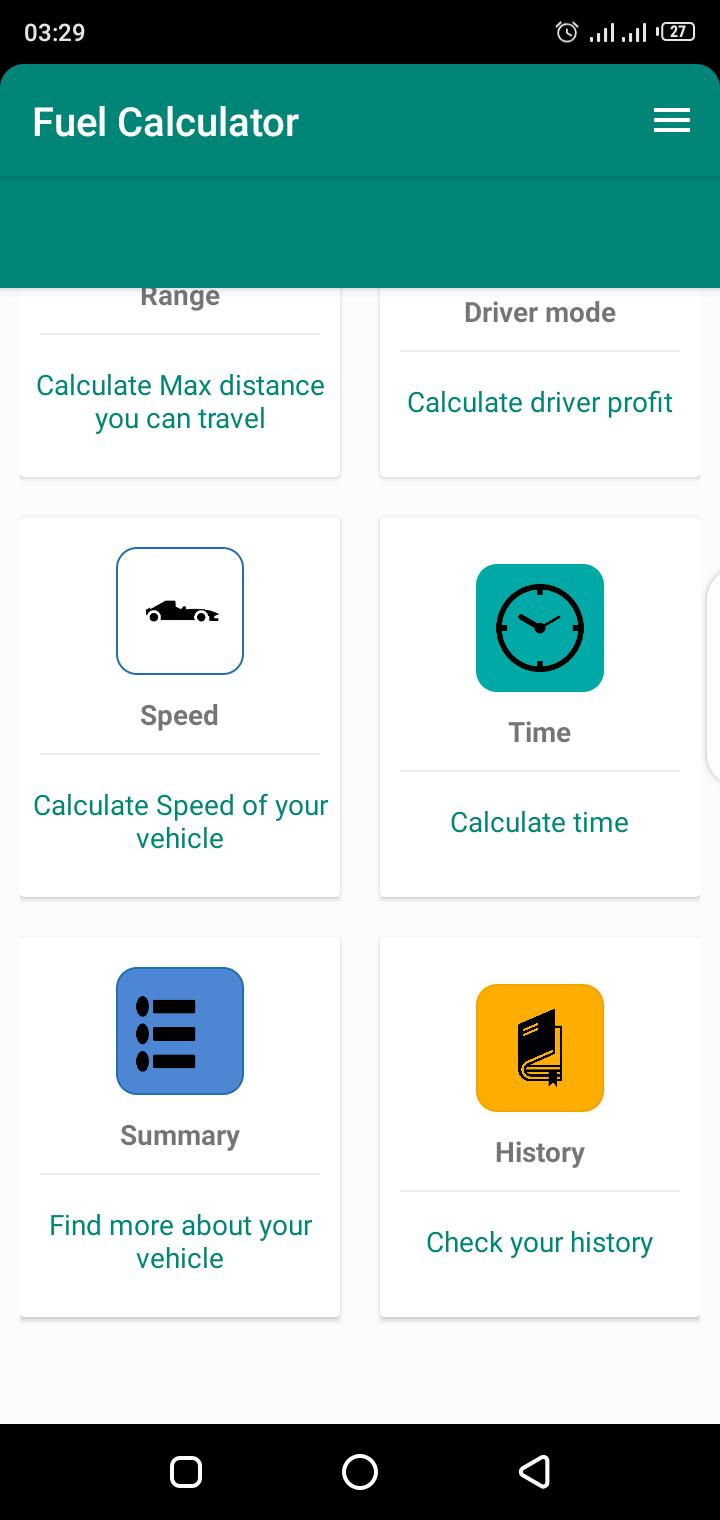Tap the system home button
The height and width of the screenshot is (1520, 720).
(360, 1471)
